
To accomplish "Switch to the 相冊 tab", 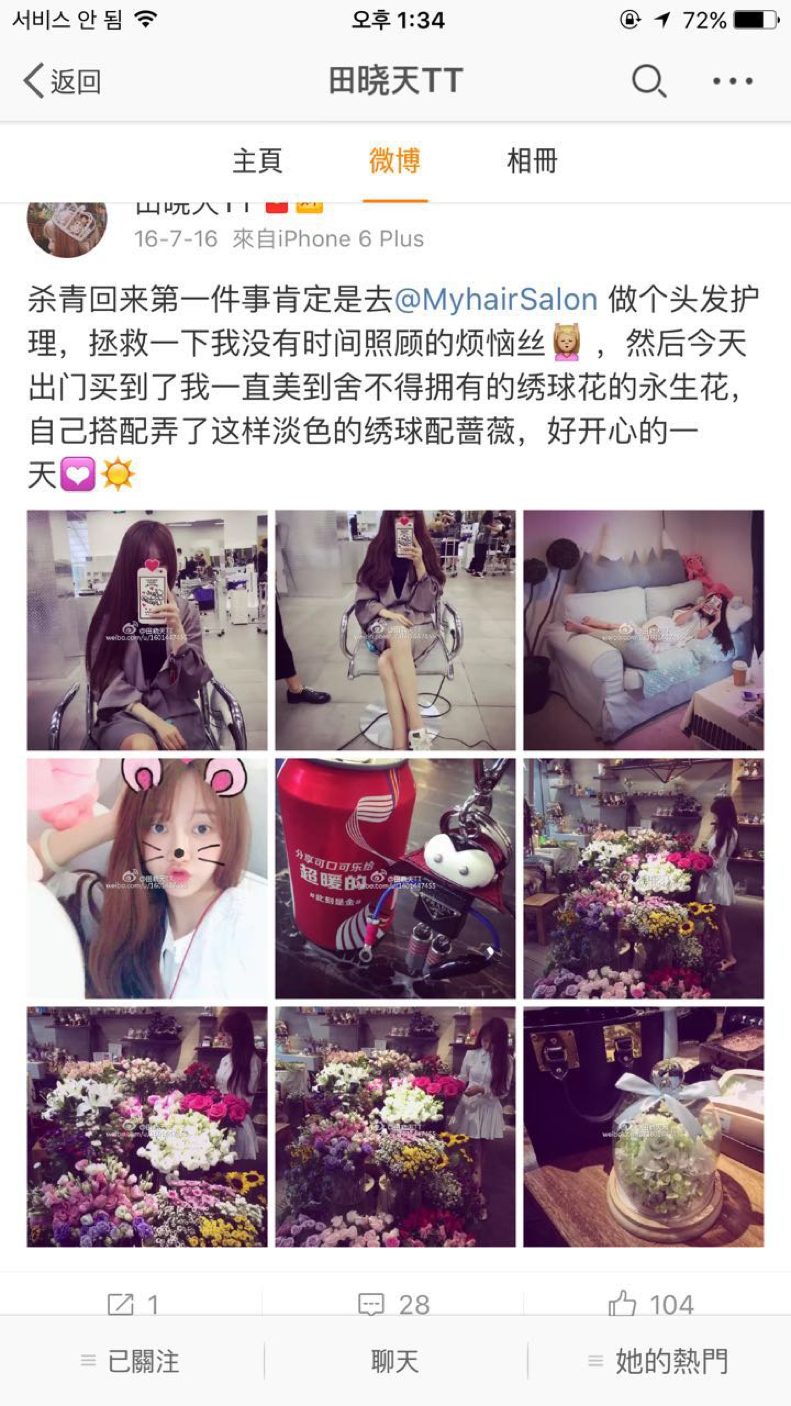I will coord(532,161).
